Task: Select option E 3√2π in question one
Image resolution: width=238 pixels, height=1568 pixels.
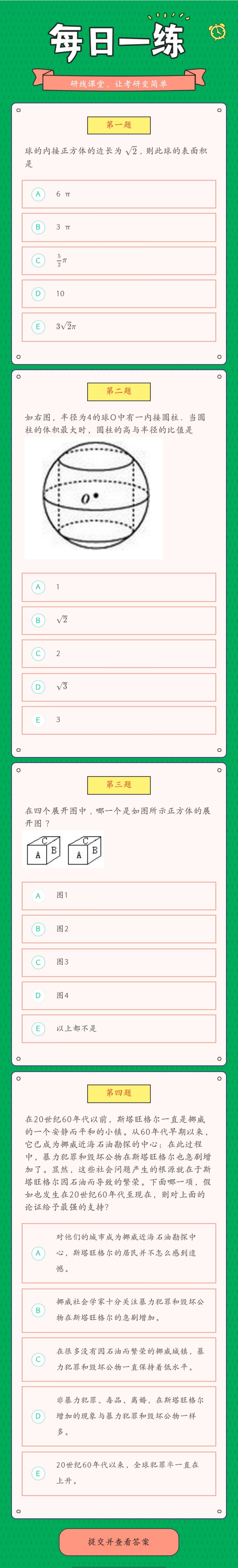Action: [x=119, y=327]
